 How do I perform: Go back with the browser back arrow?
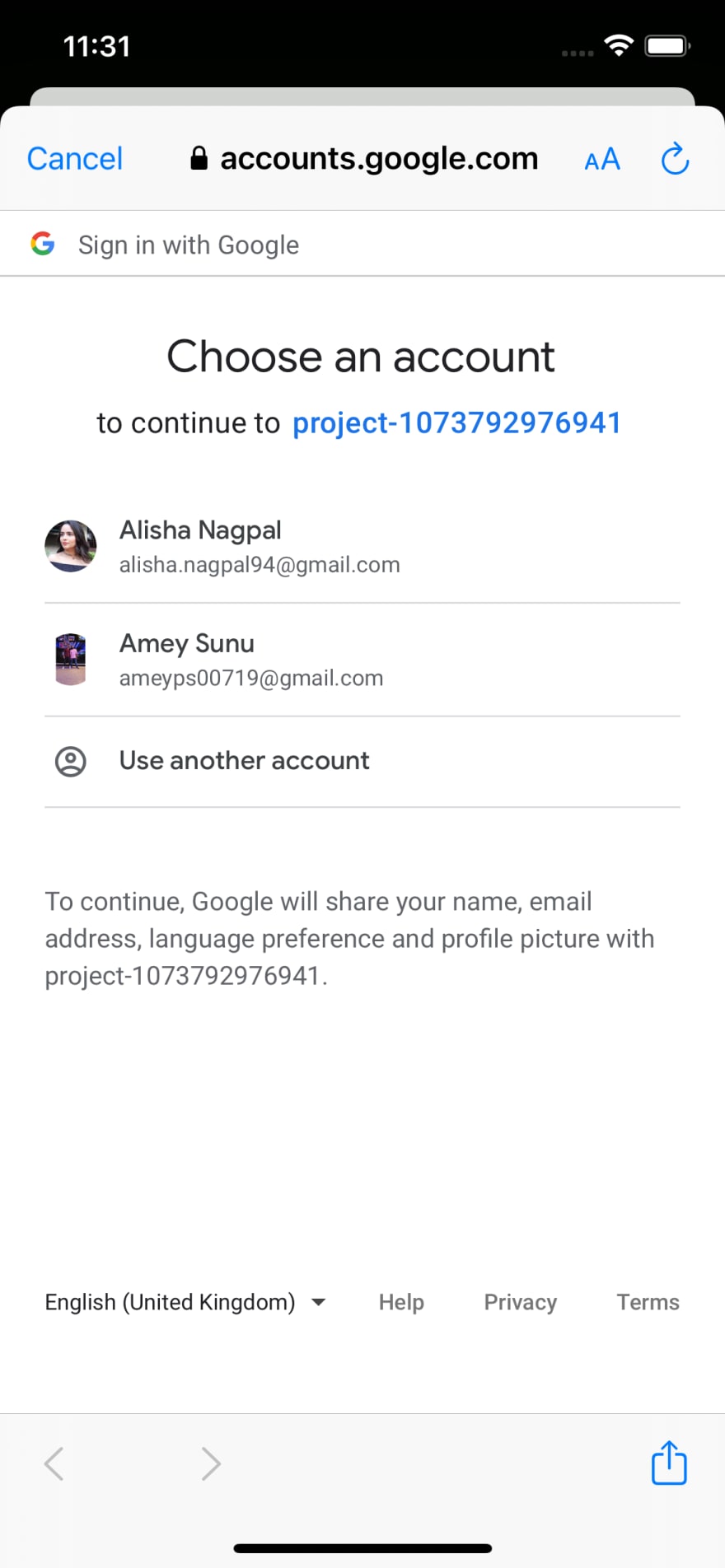[54, 1463]
